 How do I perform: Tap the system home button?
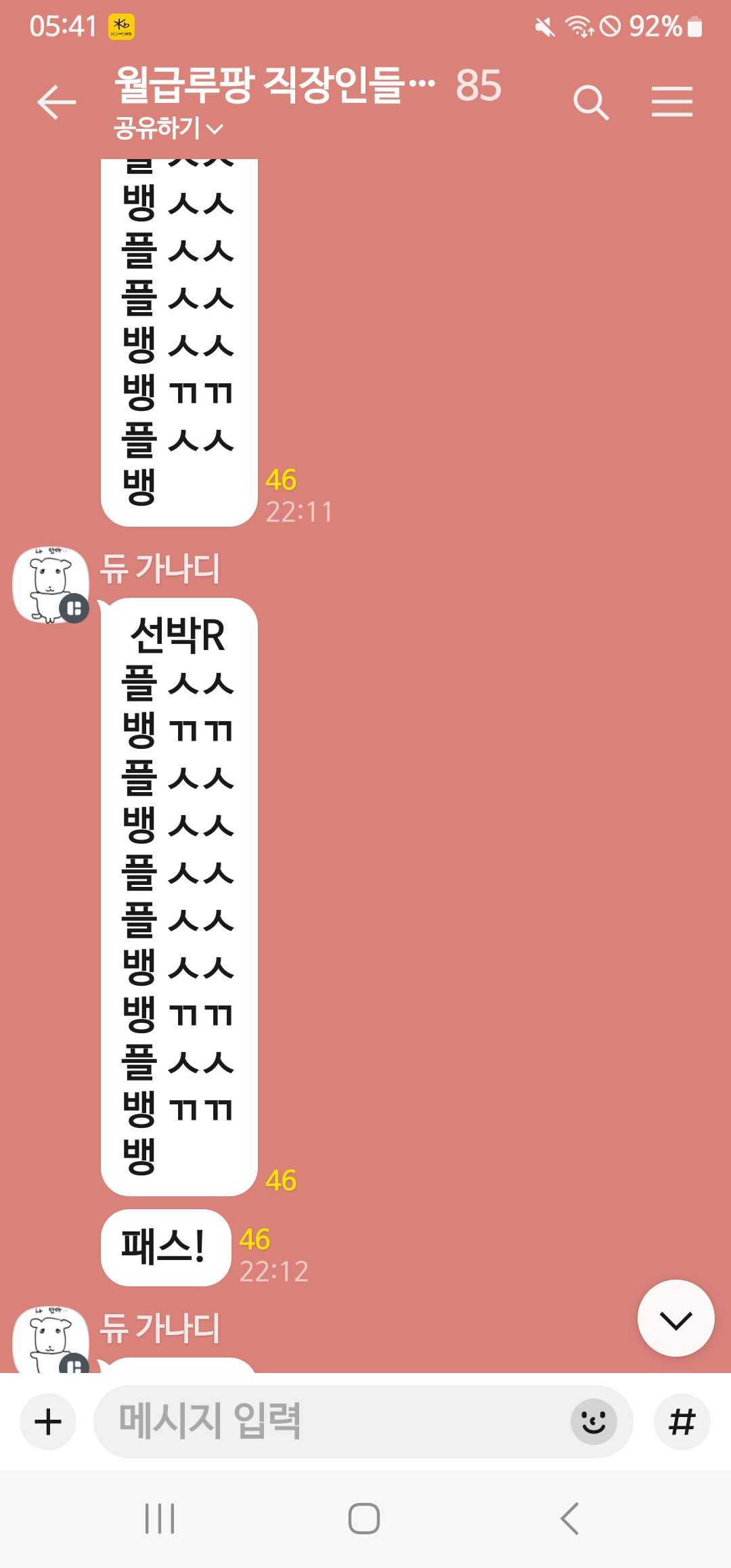364,1519
